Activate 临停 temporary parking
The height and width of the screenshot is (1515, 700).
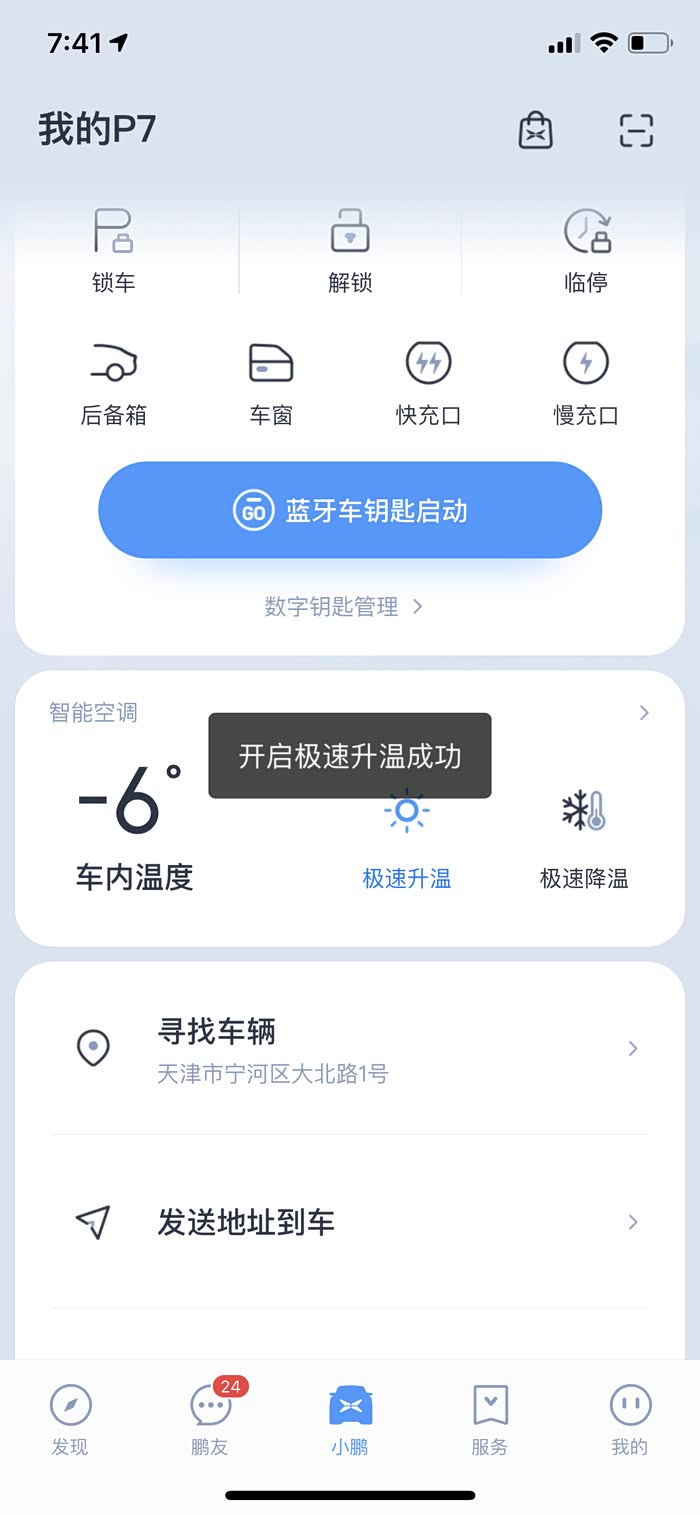click(587, 249)
